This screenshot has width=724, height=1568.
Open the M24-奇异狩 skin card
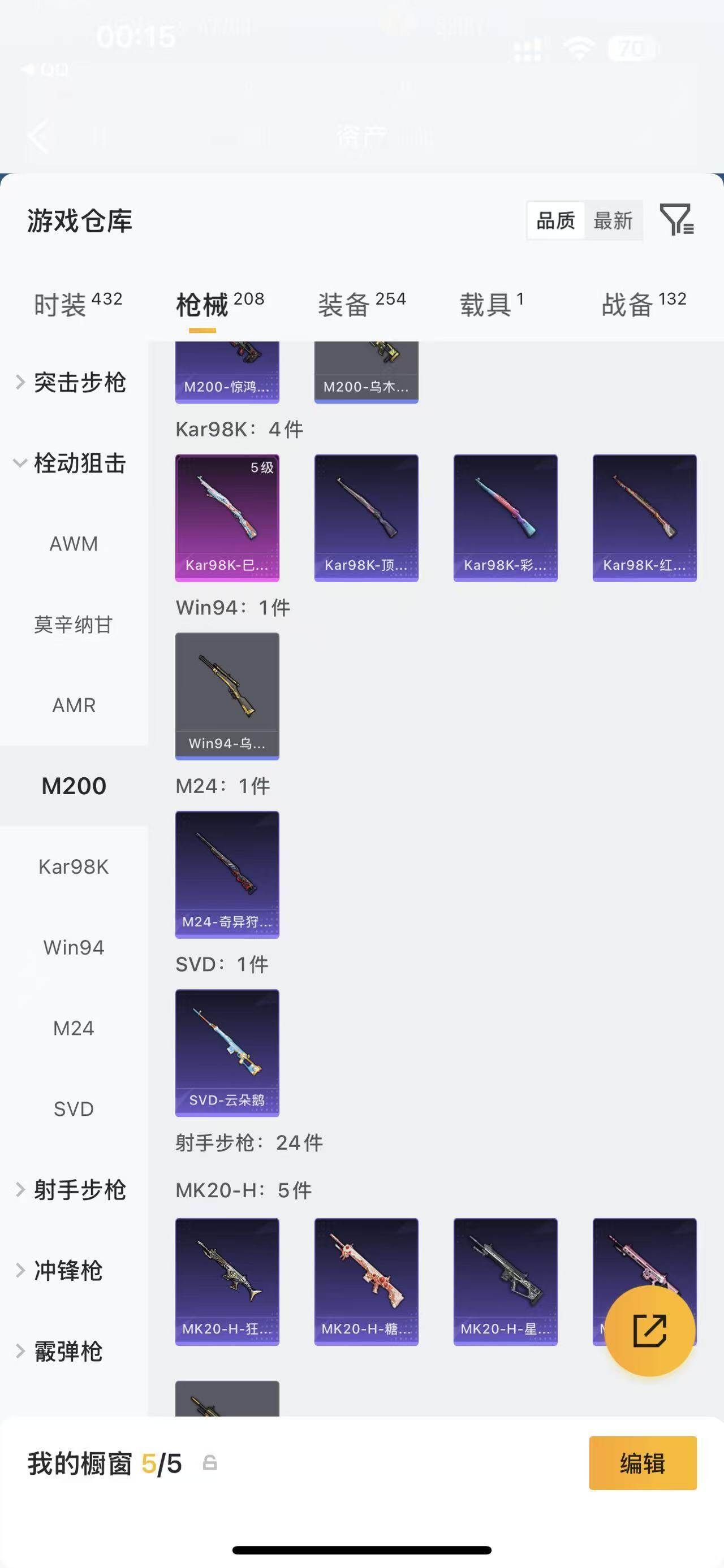coord(227,874)
